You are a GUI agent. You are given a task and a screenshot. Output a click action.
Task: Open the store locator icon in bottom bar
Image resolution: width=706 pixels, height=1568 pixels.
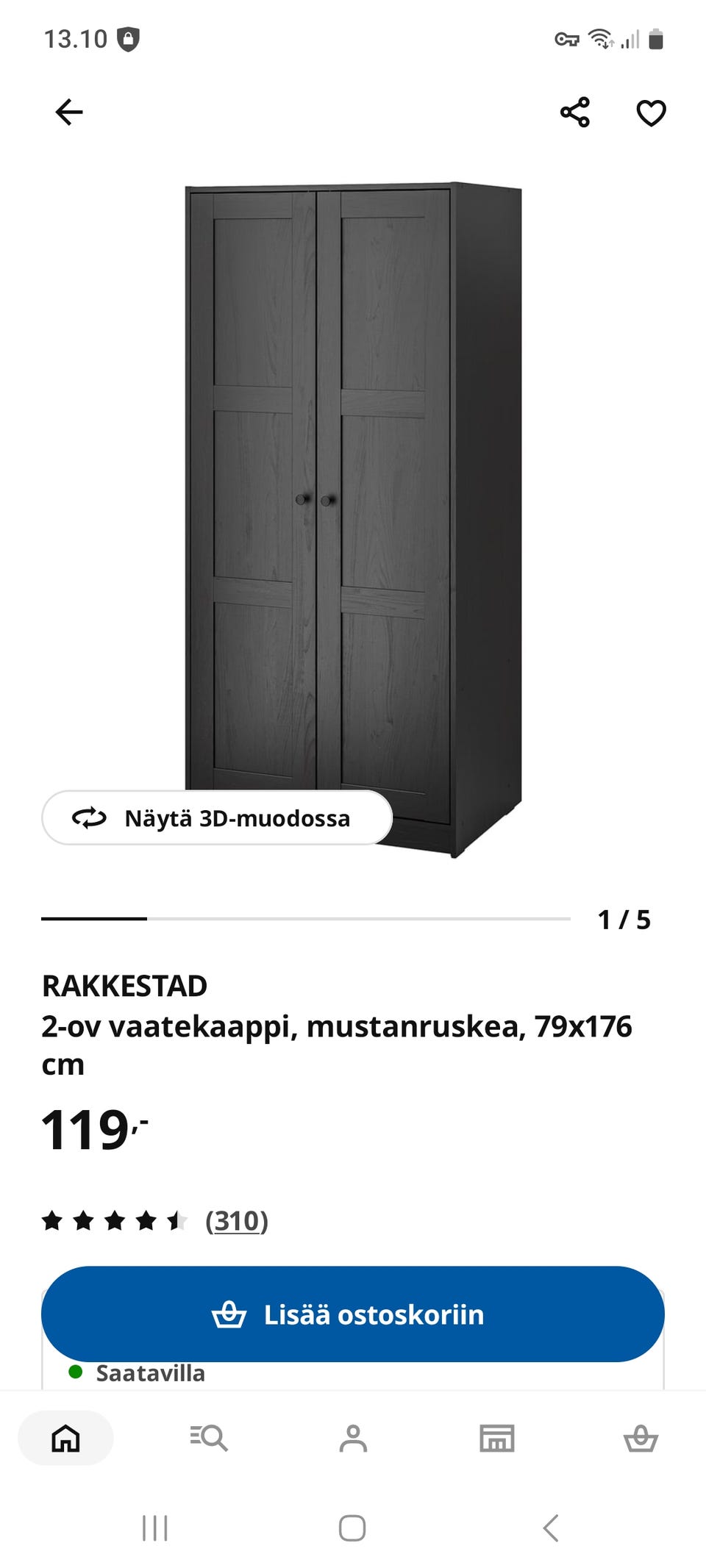pyautogui.click(x=496, y=1439)
